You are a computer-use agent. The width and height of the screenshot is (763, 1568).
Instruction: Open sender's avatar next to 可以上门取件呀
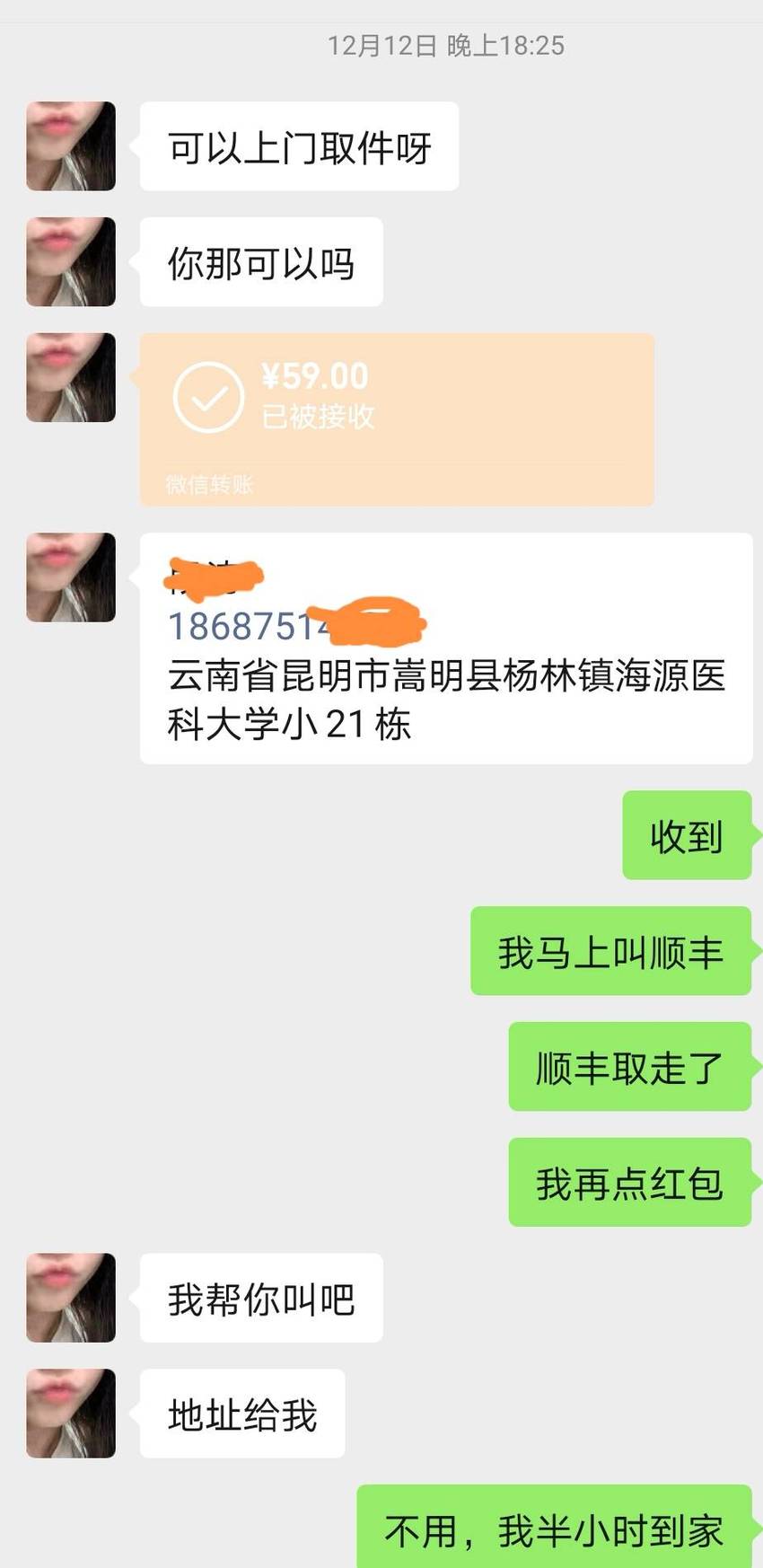coord(71,146)
